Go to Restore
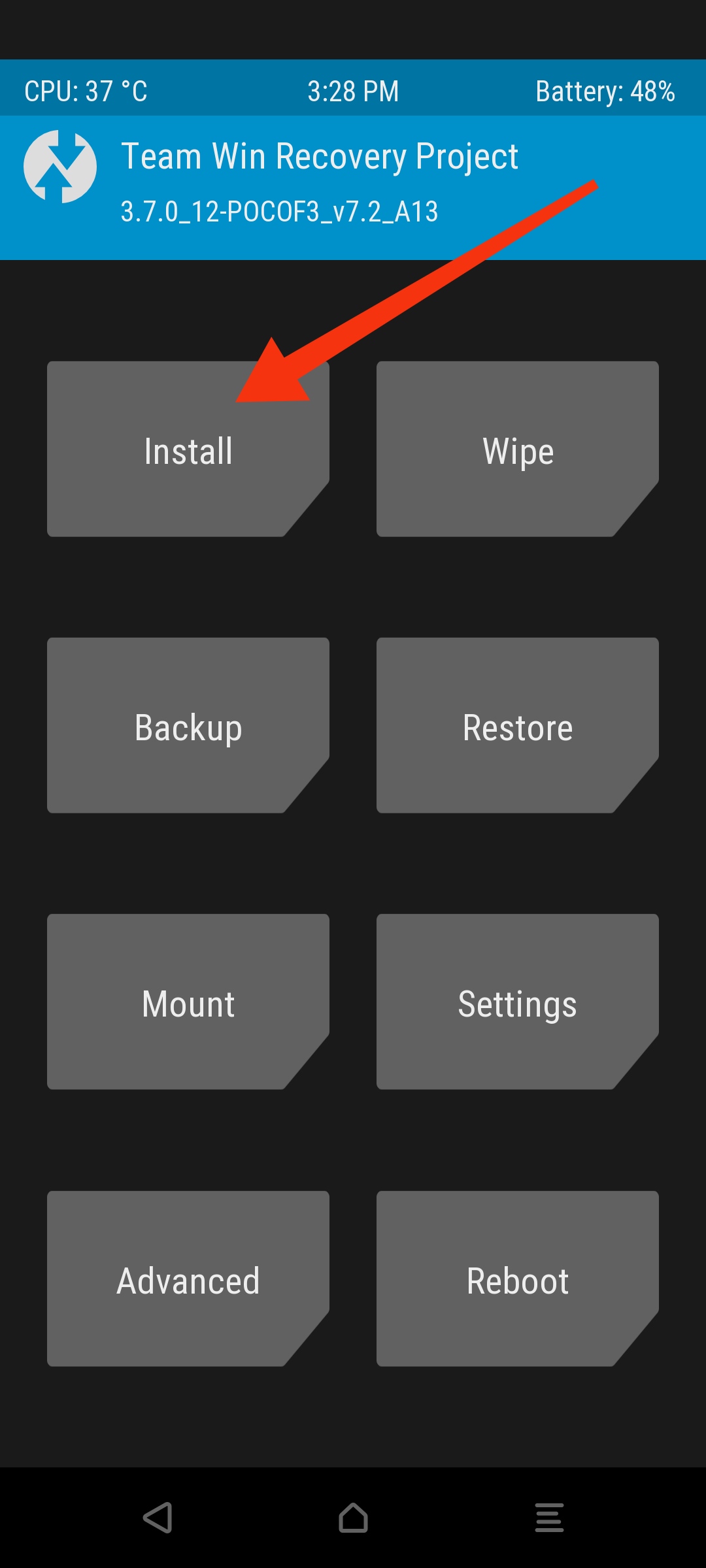 pos(518,726)
